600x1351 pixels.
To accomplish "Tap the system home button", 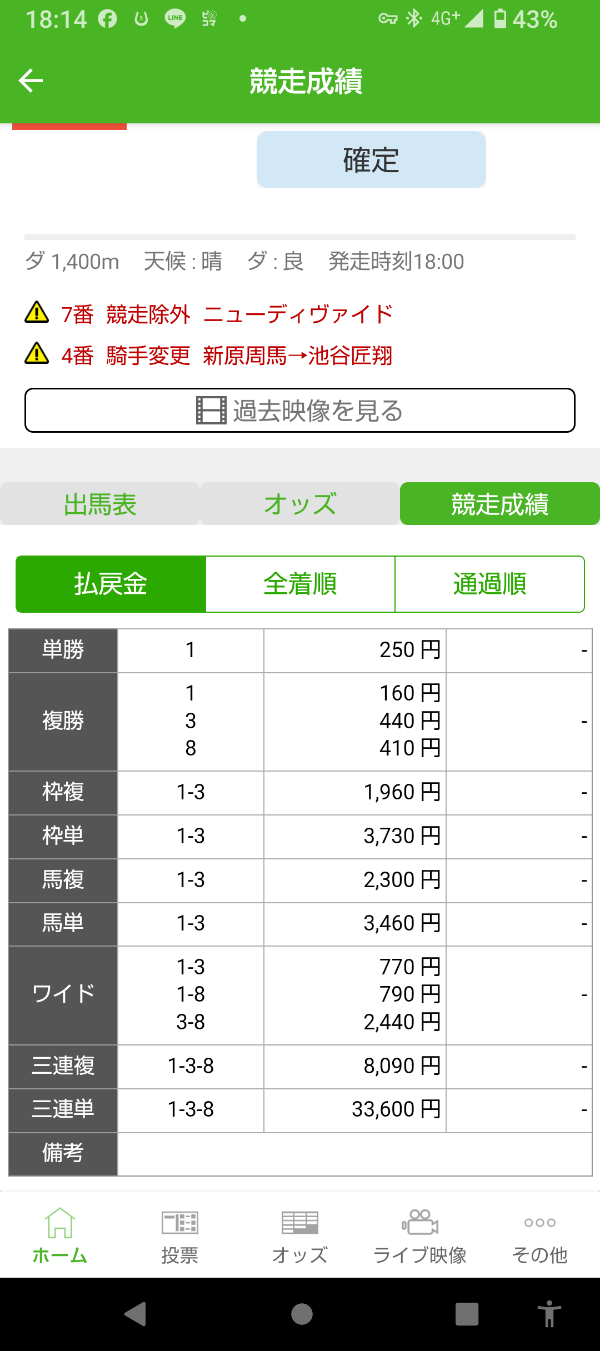I will coord(301,1314).
